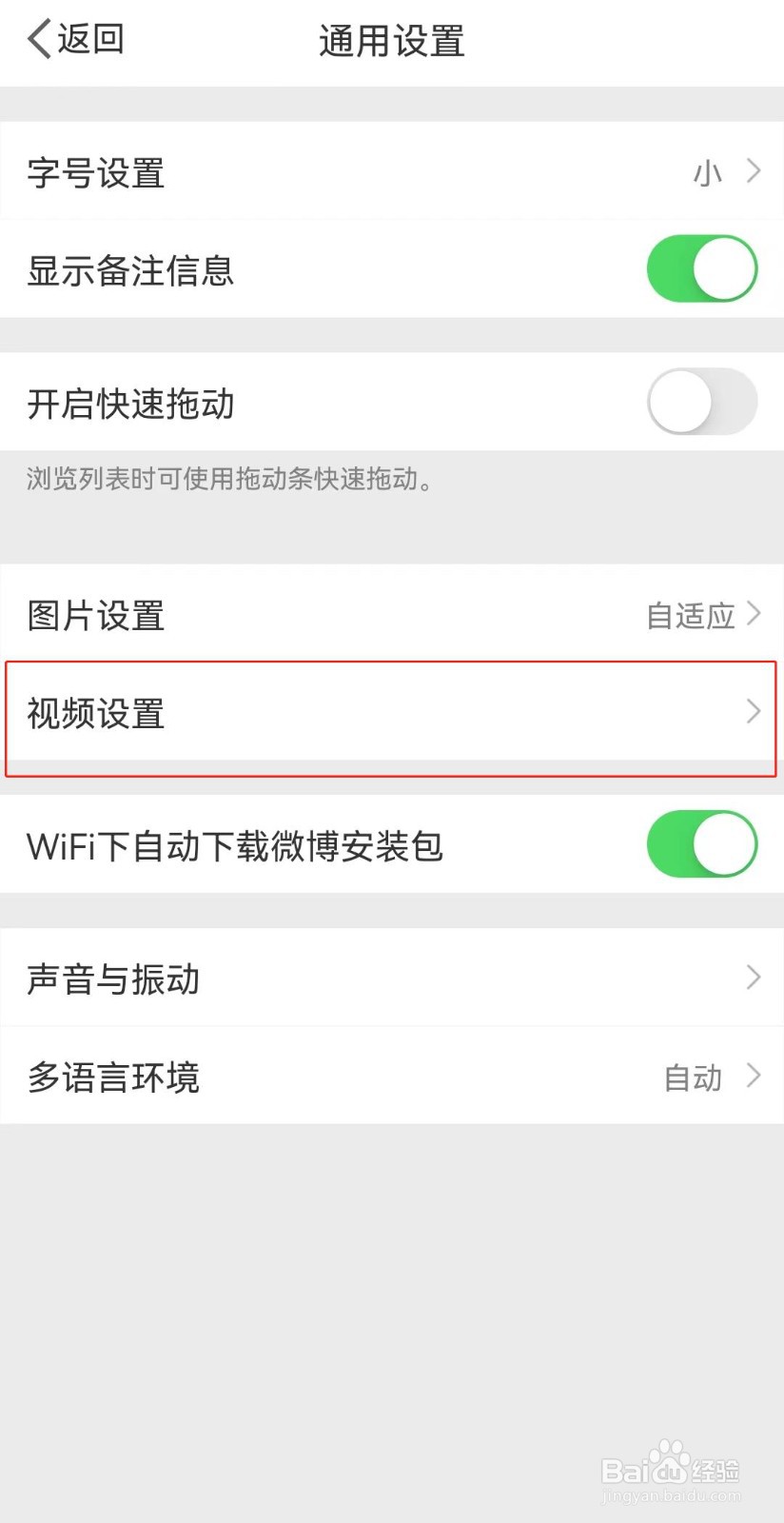The height and width of the screenshot is (1523, 784).
Task: Enable the 开启快速拖动 switch
Action: [701, 402]
